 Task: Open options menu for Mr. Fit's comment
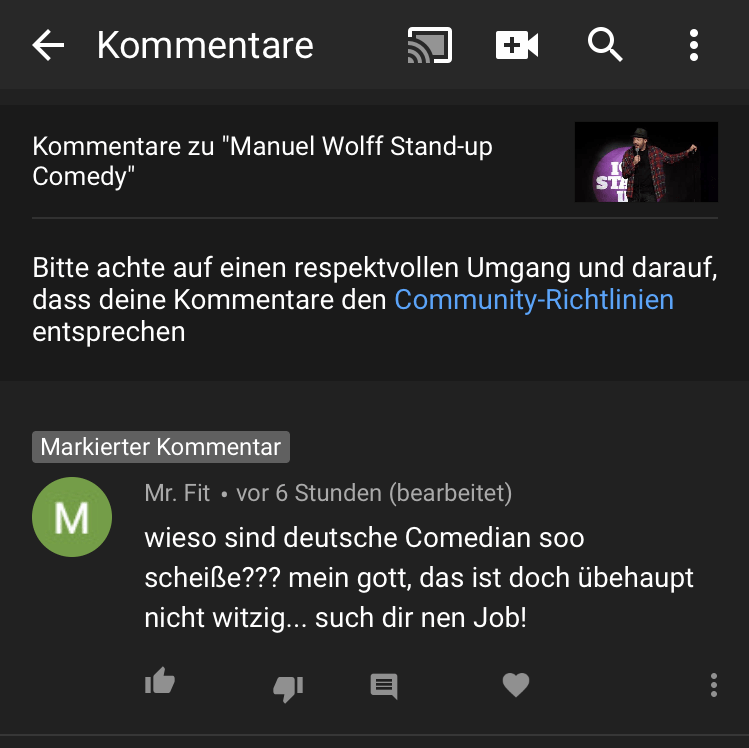713,685
